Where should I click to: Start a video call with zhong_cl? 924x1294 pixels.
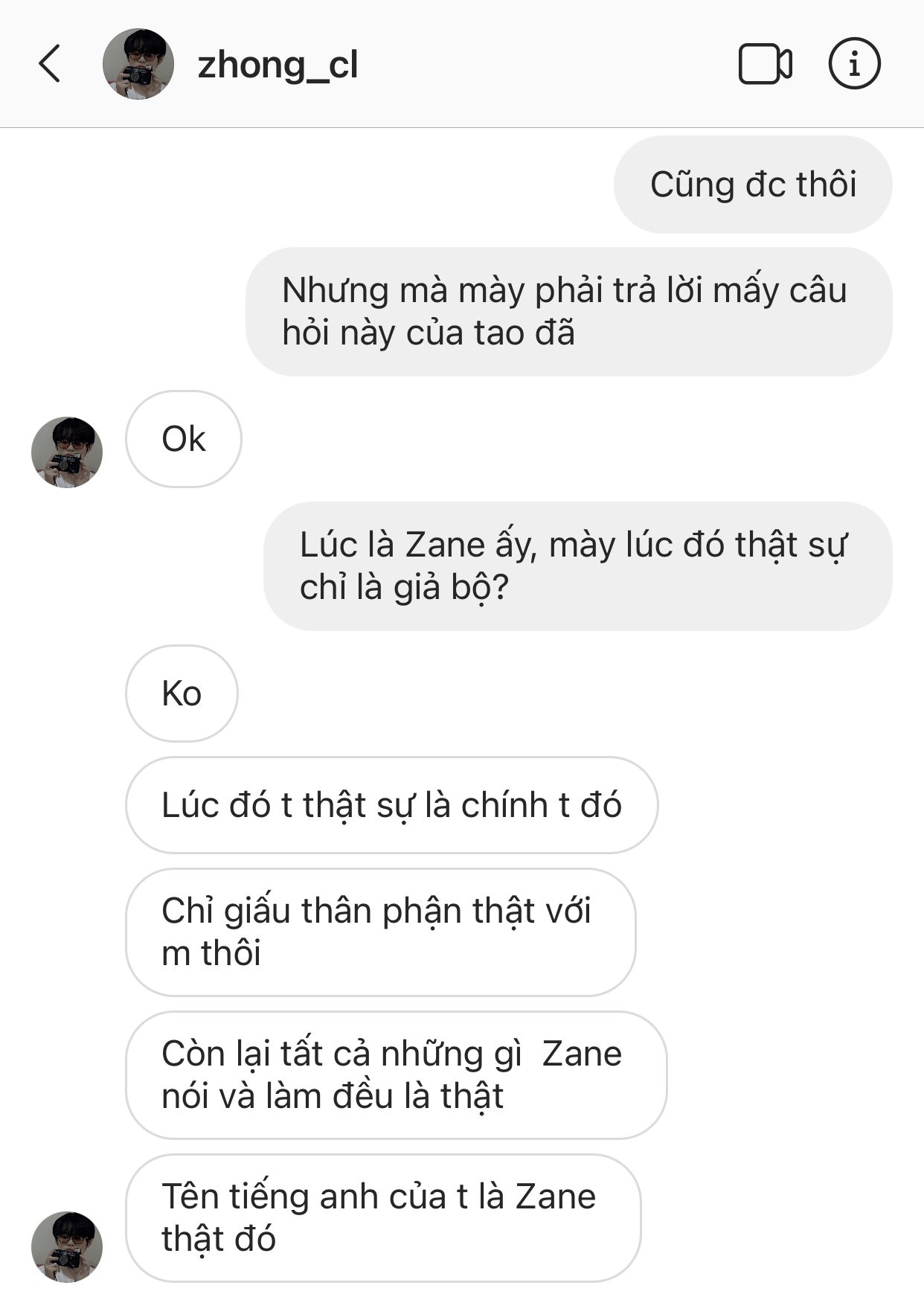765,64
